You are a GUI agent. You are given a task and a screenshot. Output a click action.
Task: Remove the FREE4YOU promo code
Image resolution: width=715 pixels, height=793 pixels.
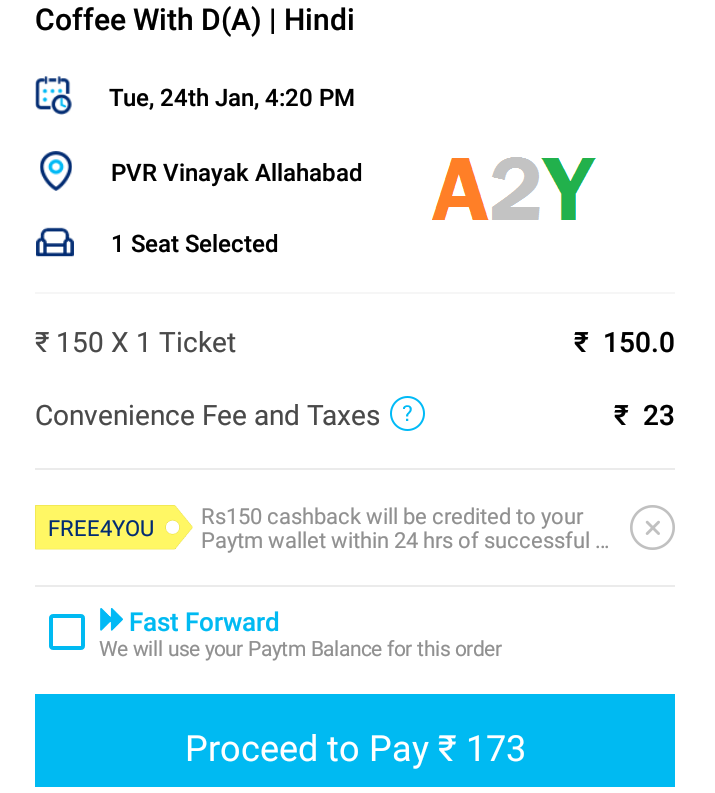[x=652, y=528]
